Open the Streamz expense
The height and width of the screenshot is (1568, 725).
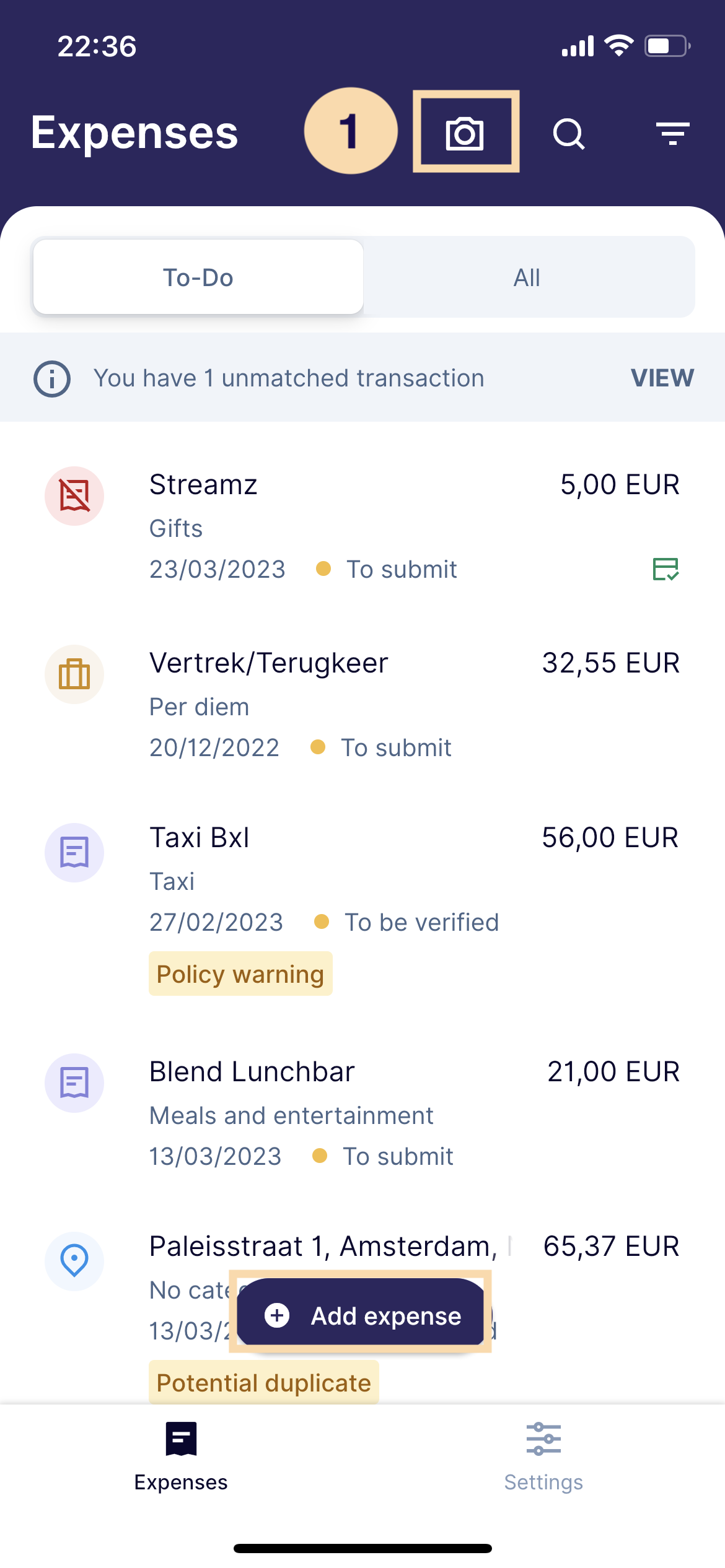[362, 527]
